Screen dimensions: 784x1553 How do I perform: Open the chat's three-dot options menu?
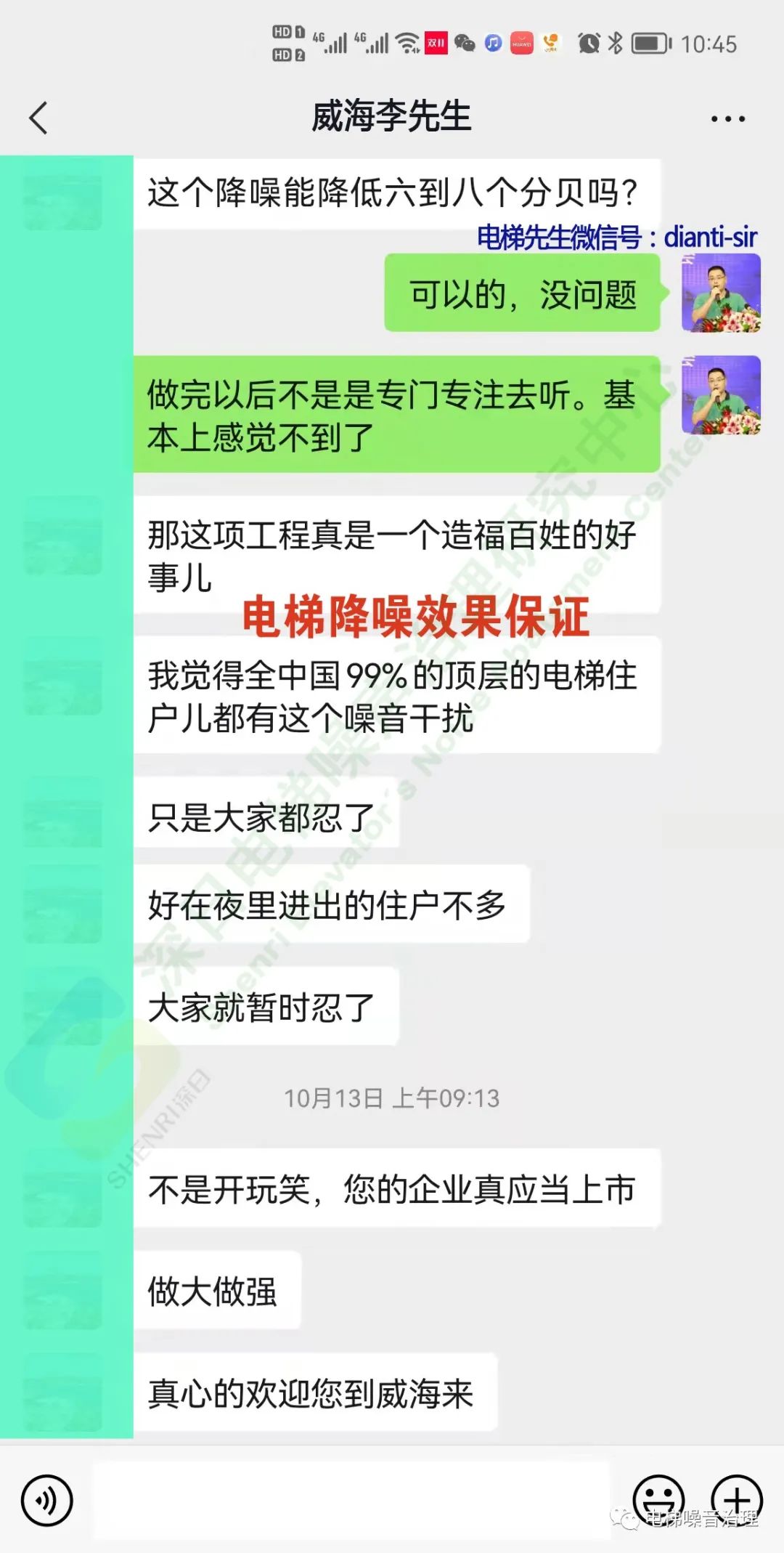(x=727, y=118)
